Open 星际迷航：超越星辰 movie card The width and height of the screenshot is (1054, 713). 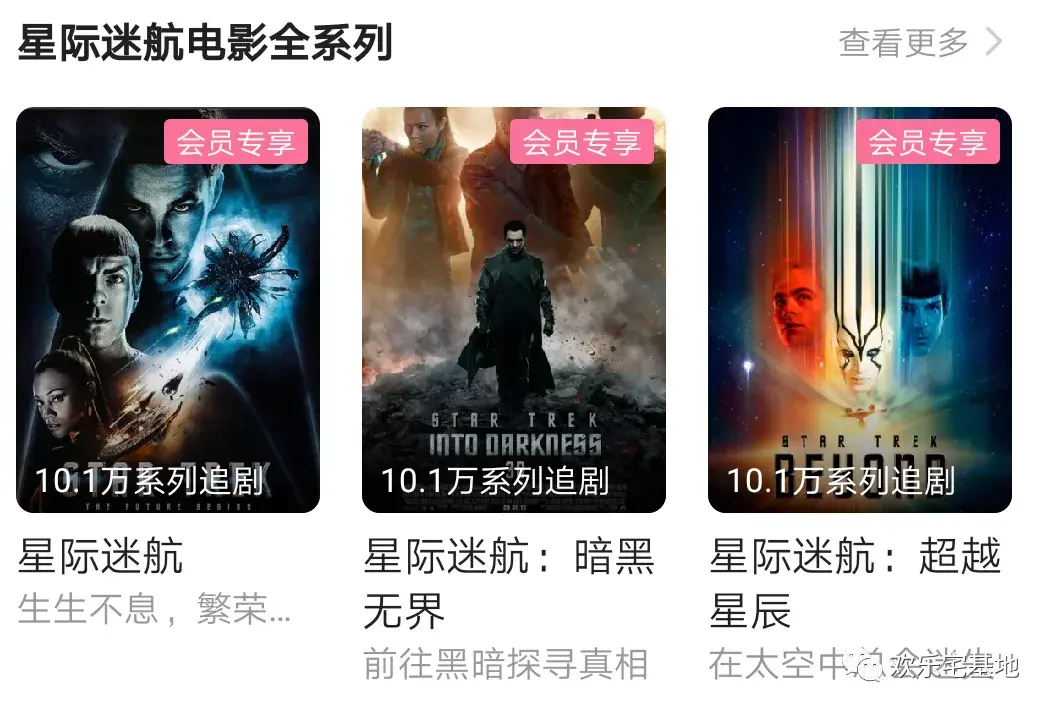(x=859, y=310)
